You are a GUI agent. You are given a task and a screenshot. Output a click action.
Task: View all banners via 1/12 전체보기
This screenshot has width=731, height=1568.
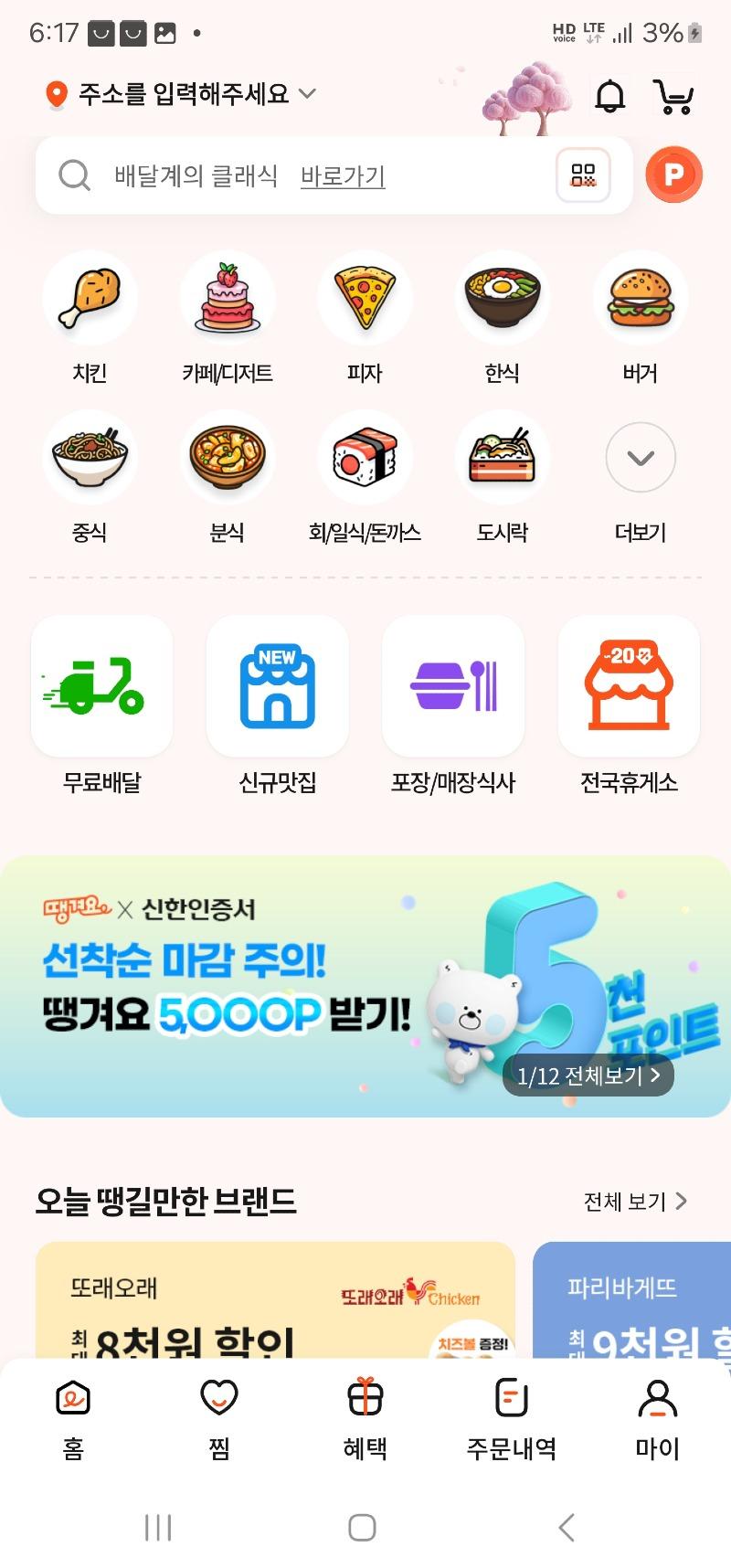pyautogui.click(x=588, y=1075)
